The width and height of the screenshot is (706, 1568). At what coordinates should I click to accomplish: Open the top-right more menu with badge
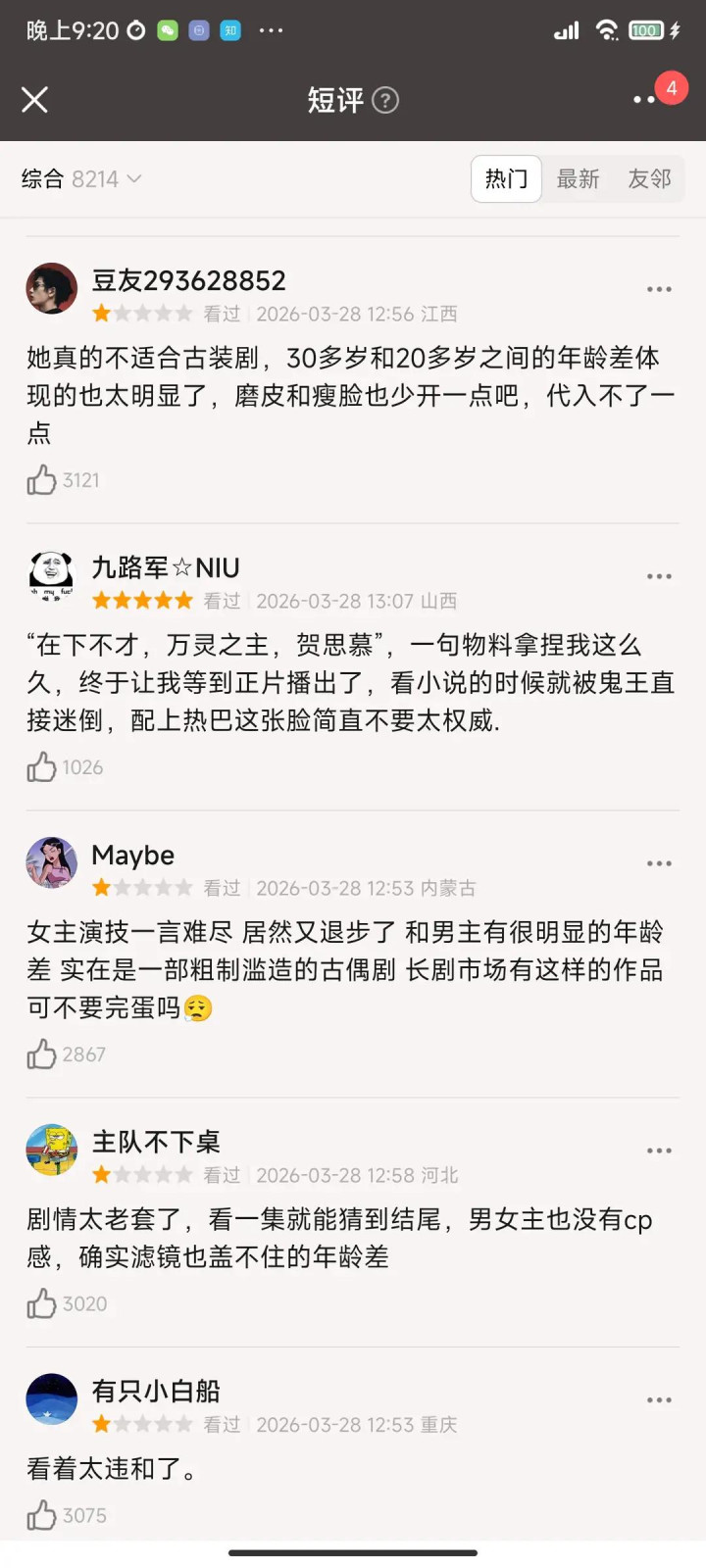(x=647, y=99)
